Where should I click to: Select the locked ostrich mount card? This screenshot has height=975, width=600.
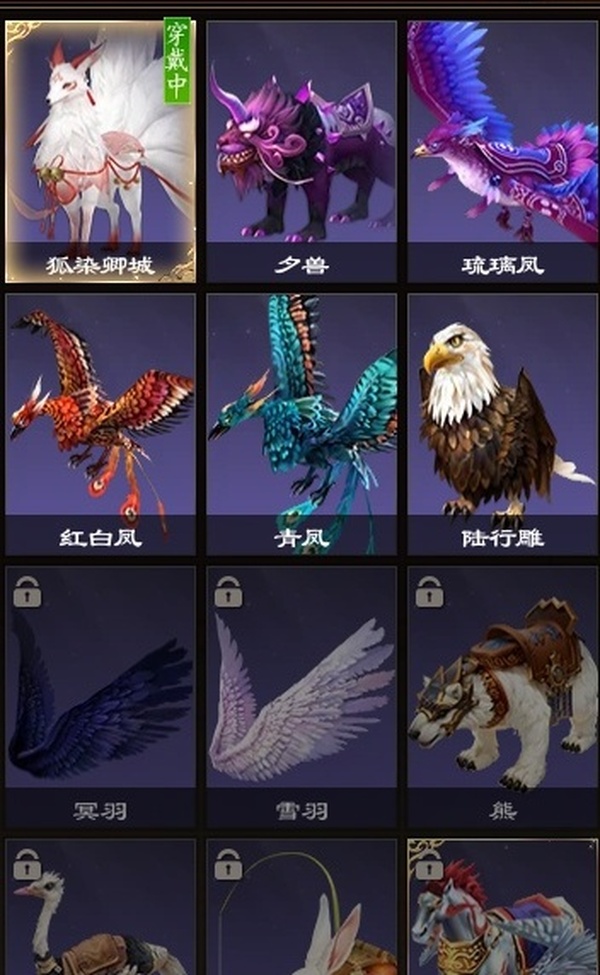tap(100, 908)
